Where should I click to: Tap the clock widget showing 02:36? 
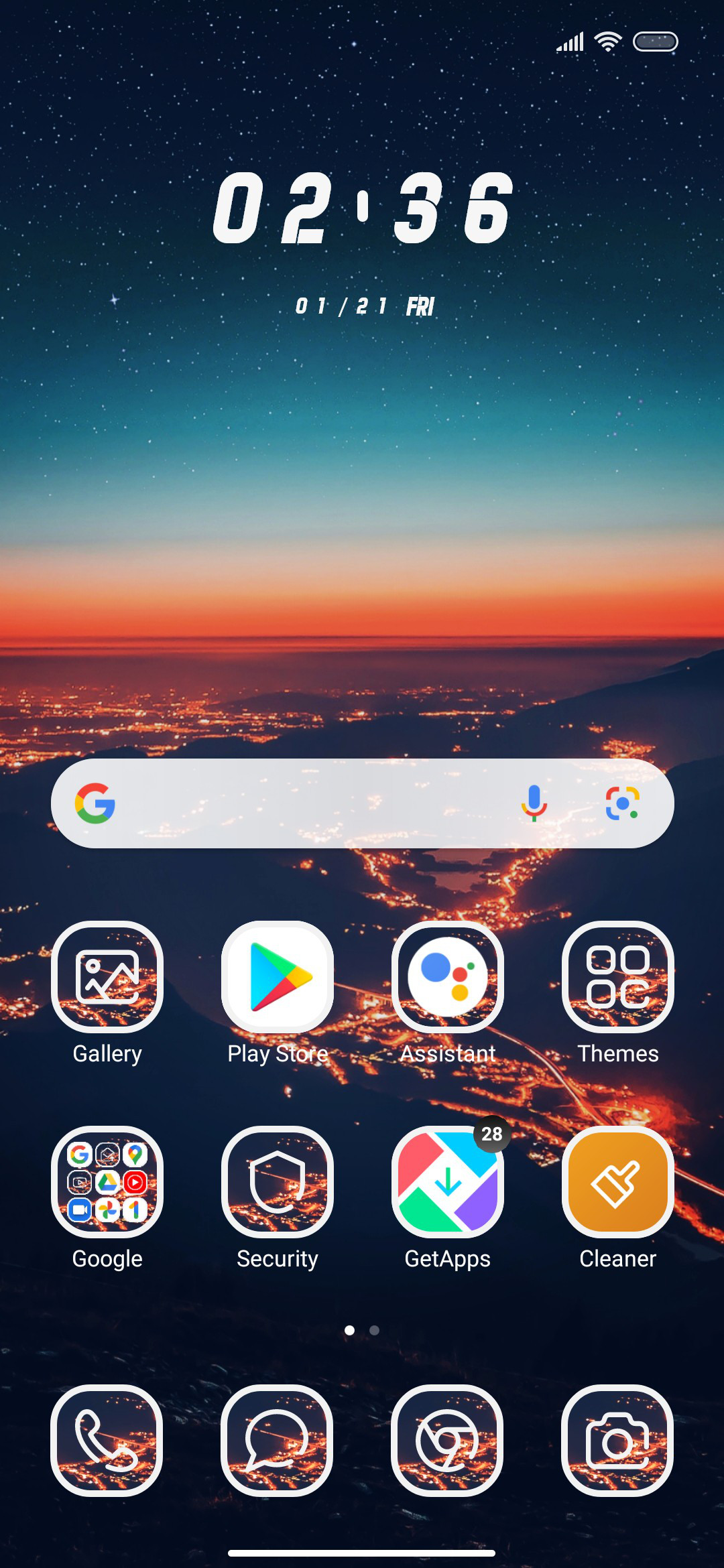tap(363, 208)
